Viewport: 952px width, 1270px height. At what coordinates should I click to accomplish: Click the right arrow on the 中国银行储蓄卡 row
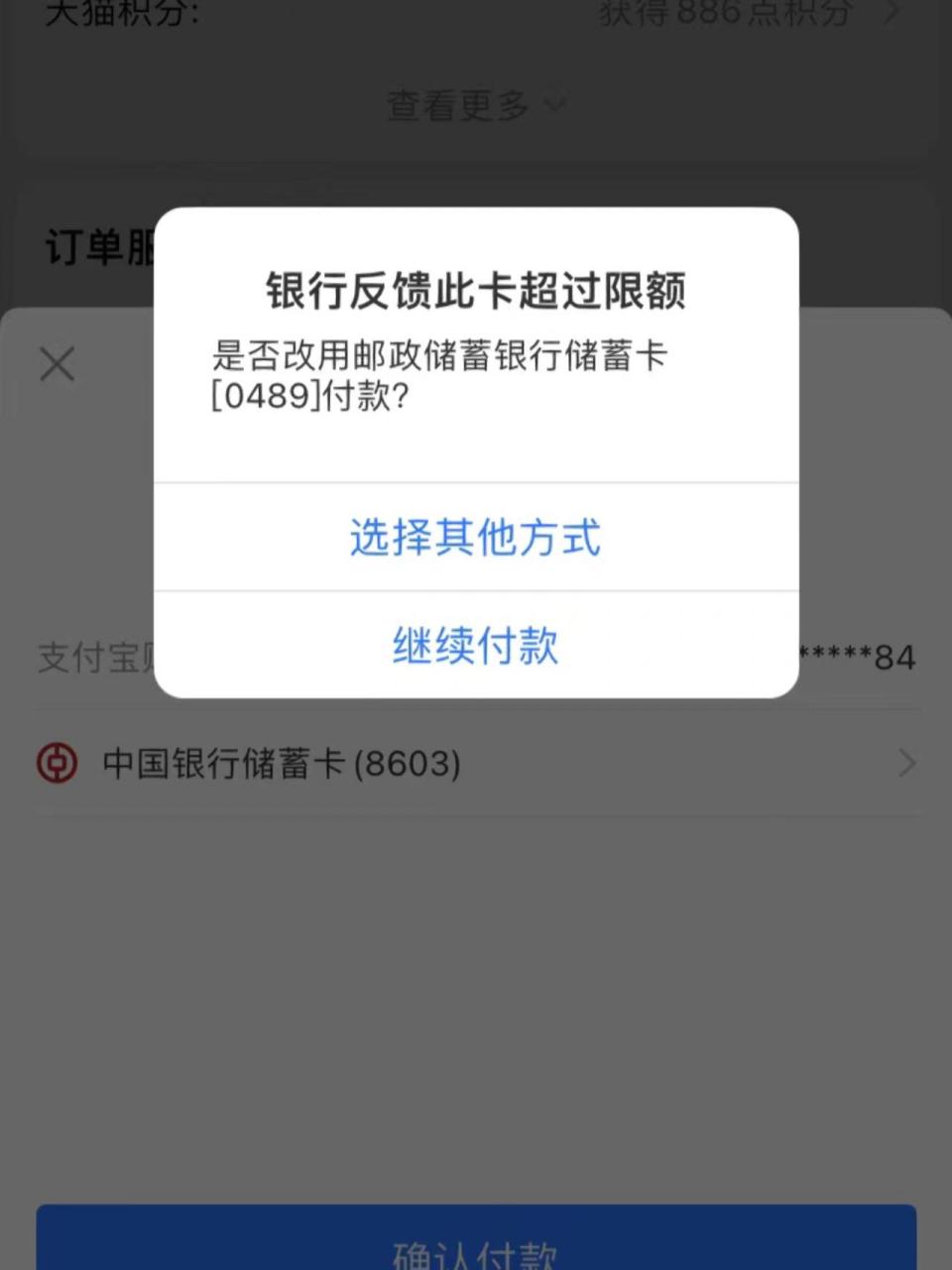click(905, 763)
